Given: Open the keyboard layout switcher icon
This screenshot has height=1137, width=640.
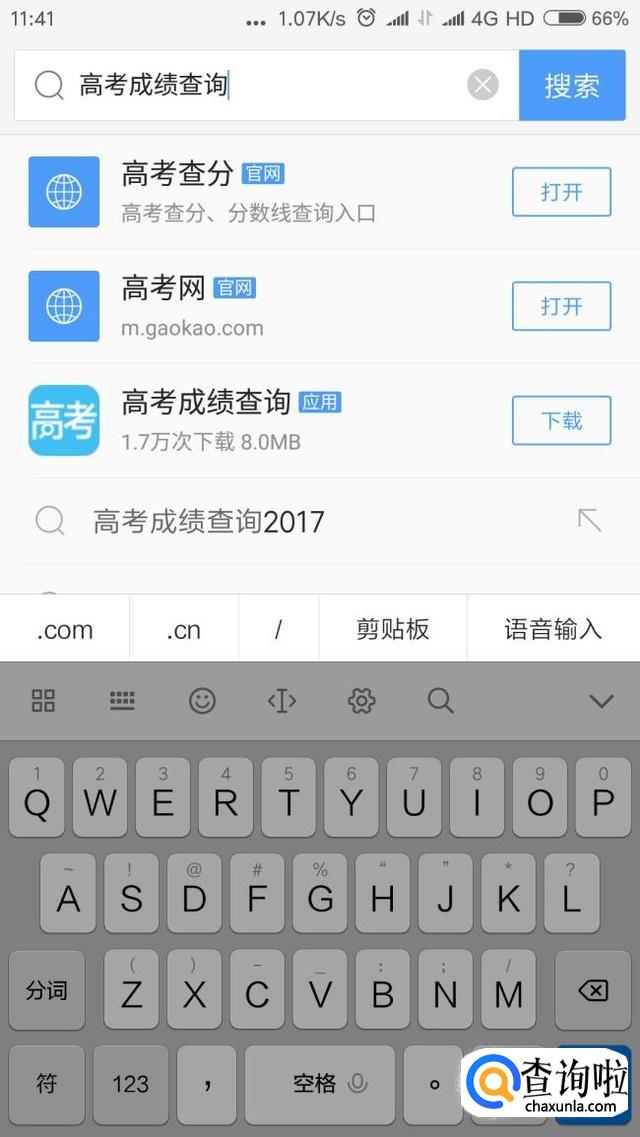Looking at the screenshot, I should [122, 701].
